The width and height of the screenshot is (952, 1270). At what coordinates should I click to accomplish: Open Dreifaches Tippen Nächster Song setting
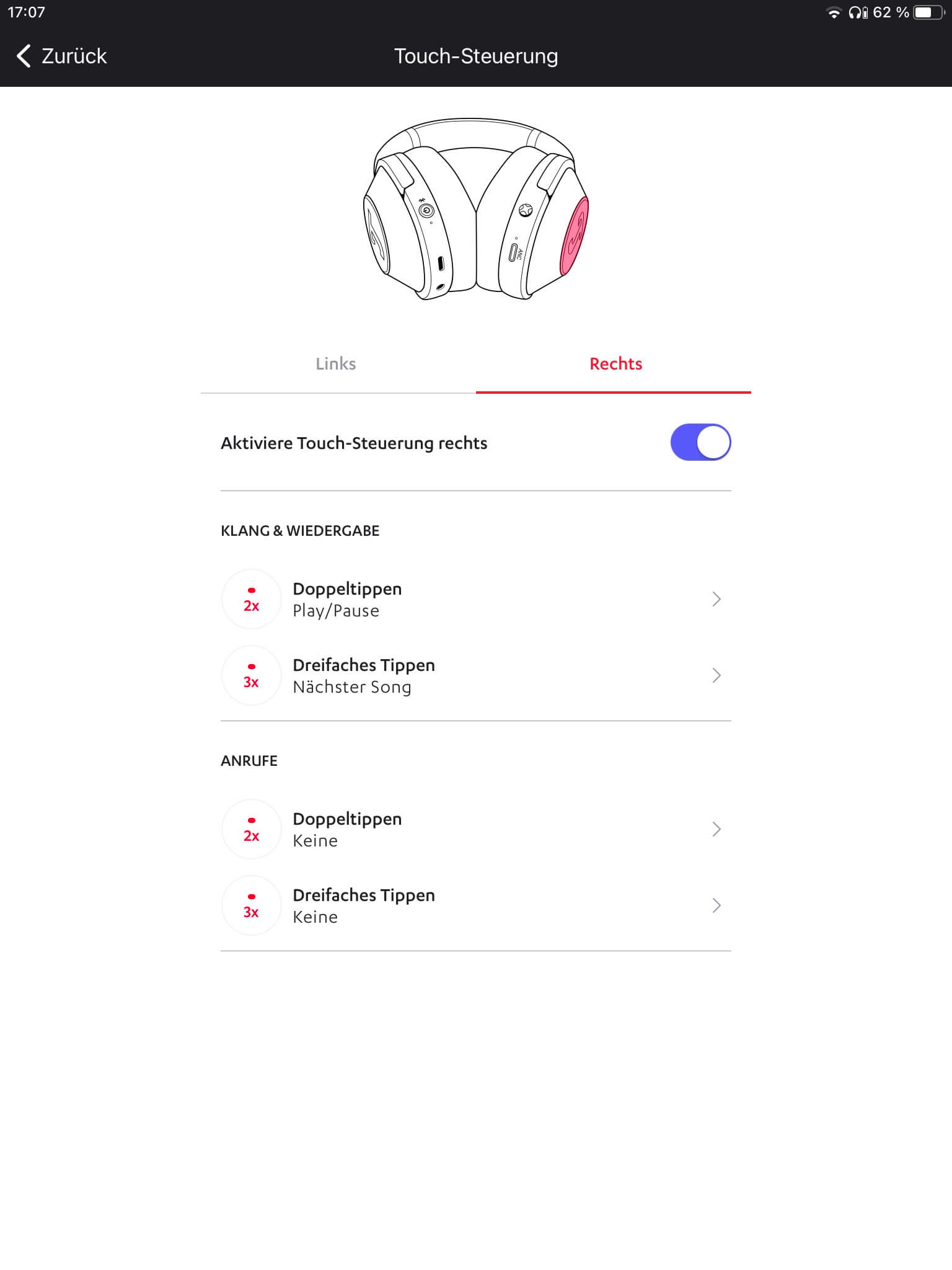coord(475,675)
